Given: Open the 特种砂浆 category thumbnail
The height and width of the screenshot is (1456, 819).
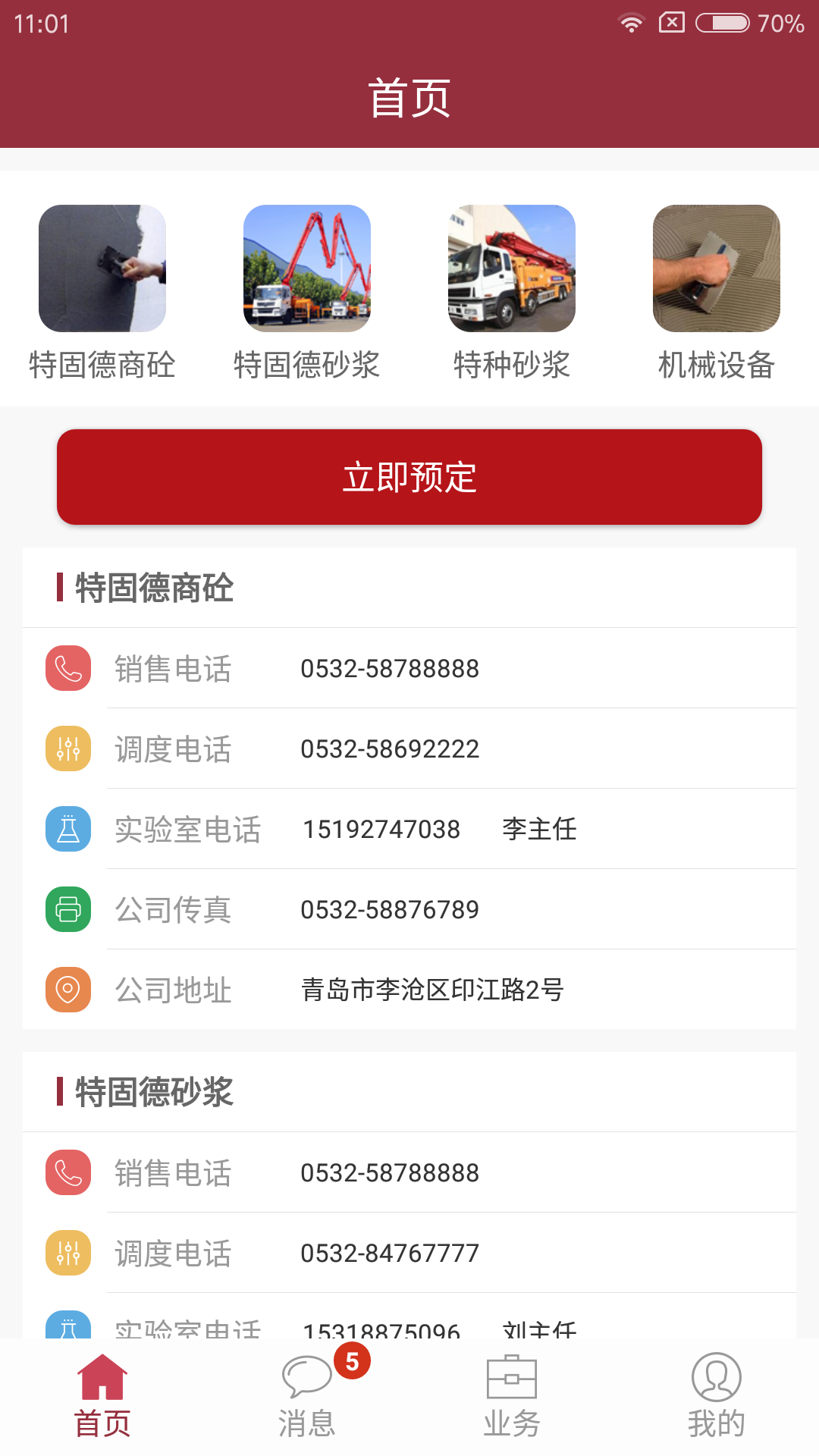Looking at the screenshot, I should (x=512, y=269).
